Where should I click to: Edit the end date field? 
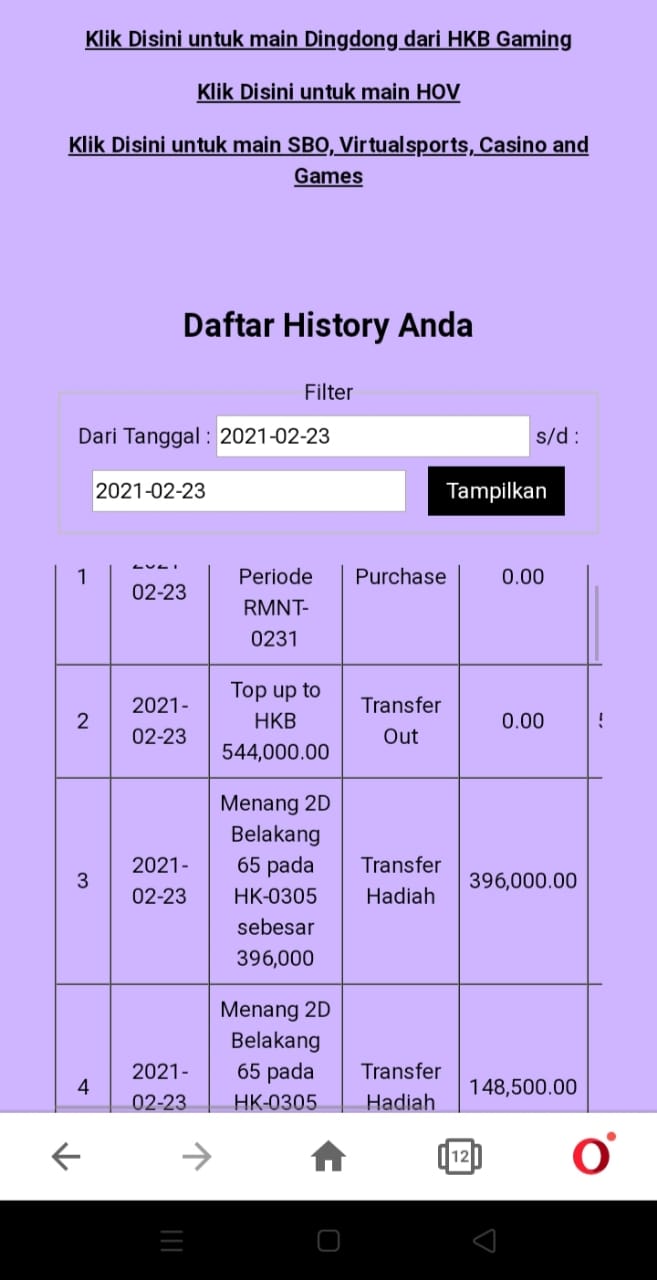coord(248,491)
